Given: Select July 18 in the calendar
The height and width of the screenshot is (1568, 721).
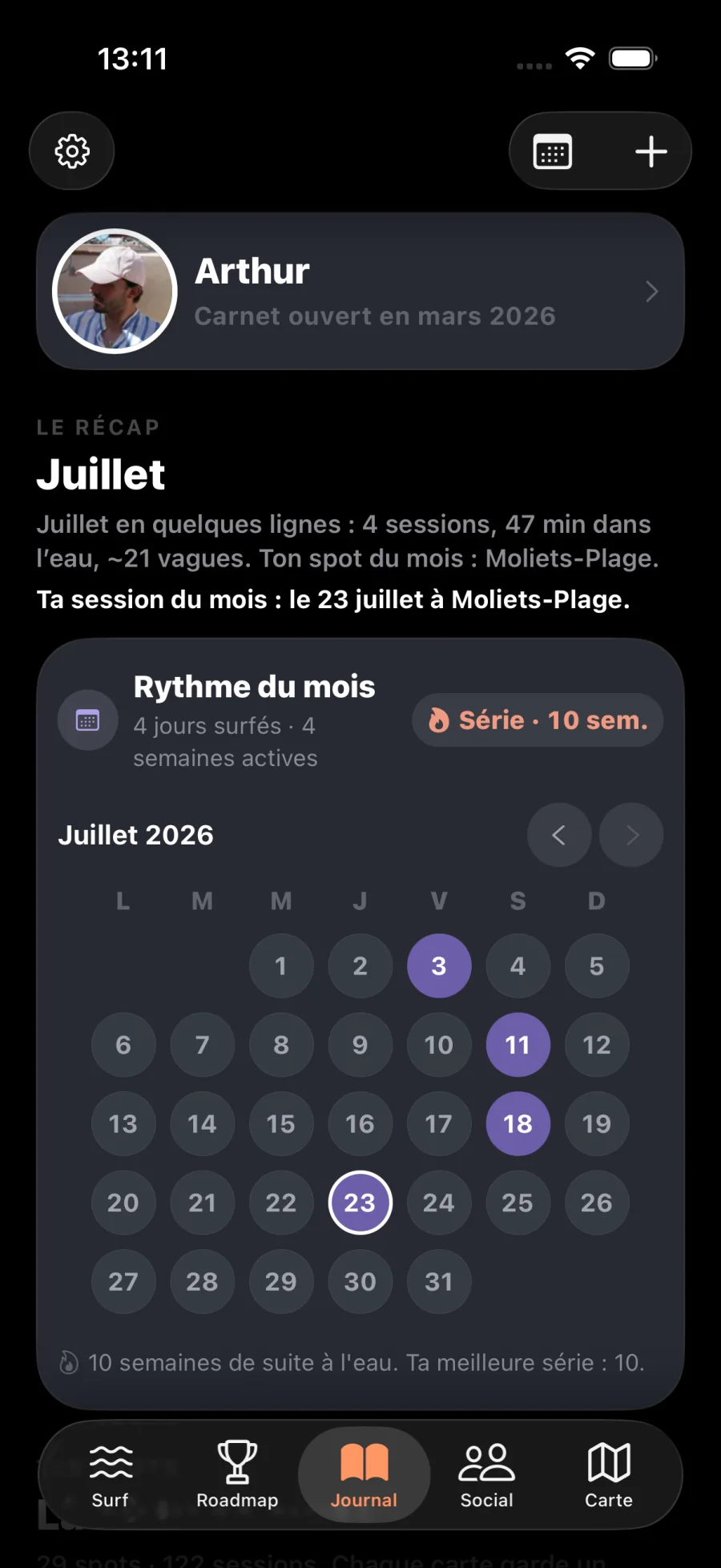Looking at the screenshot, I should [518, 1124].
